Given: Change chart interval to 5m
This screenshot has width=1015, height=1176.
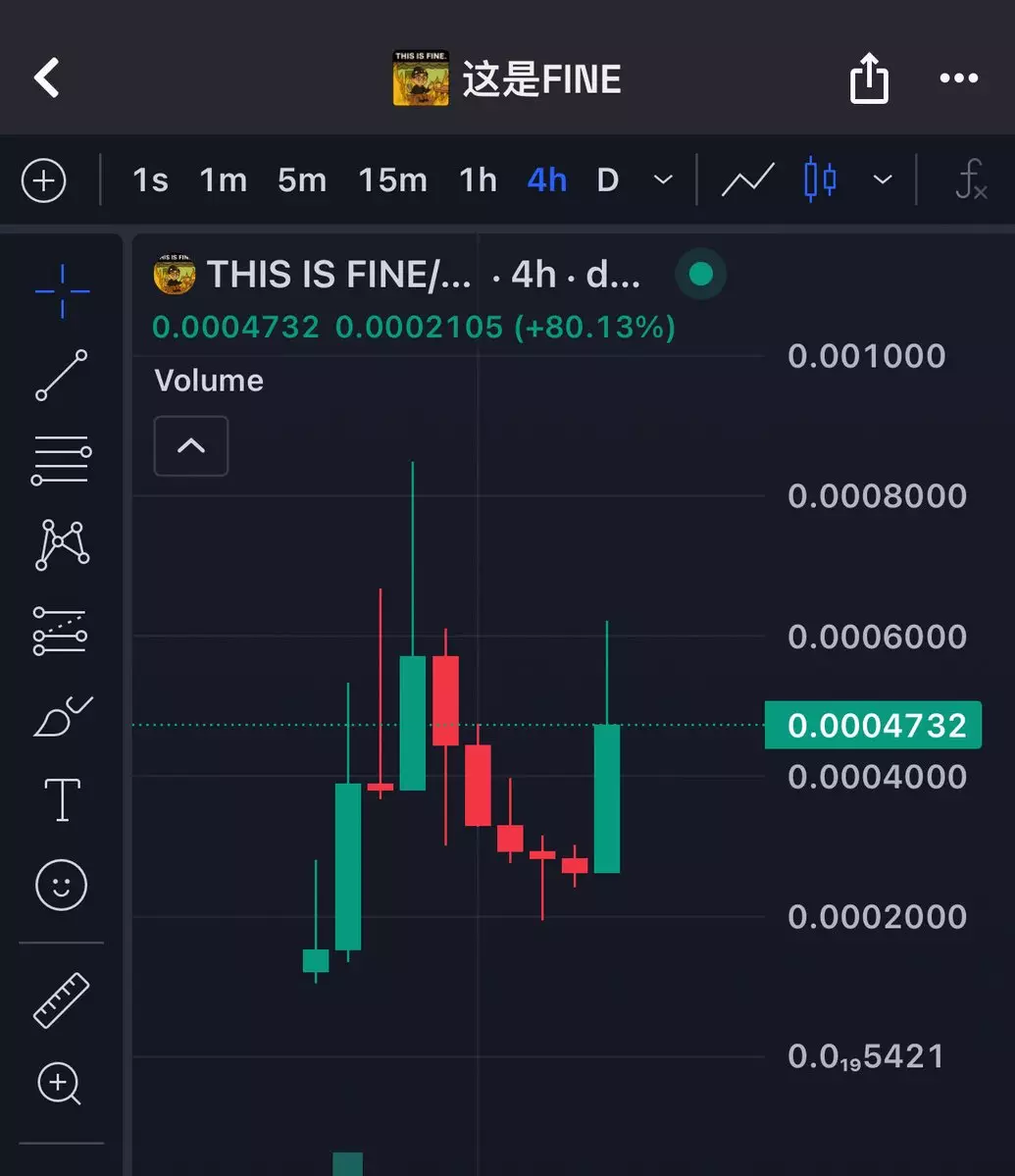Looking at the screenshot, I should coord(301,181).
